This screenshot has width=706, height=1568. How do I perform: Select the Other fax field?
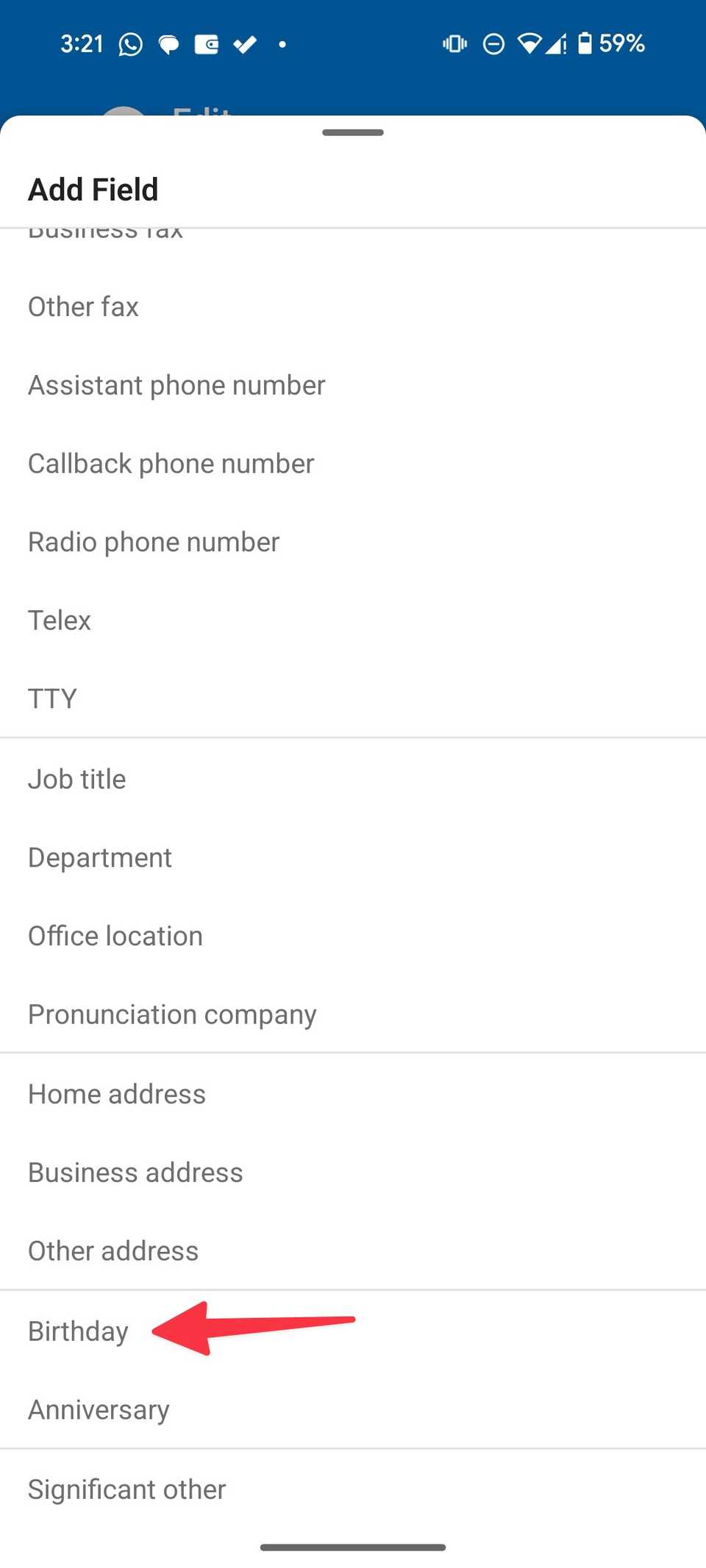(x=84, y=307)
